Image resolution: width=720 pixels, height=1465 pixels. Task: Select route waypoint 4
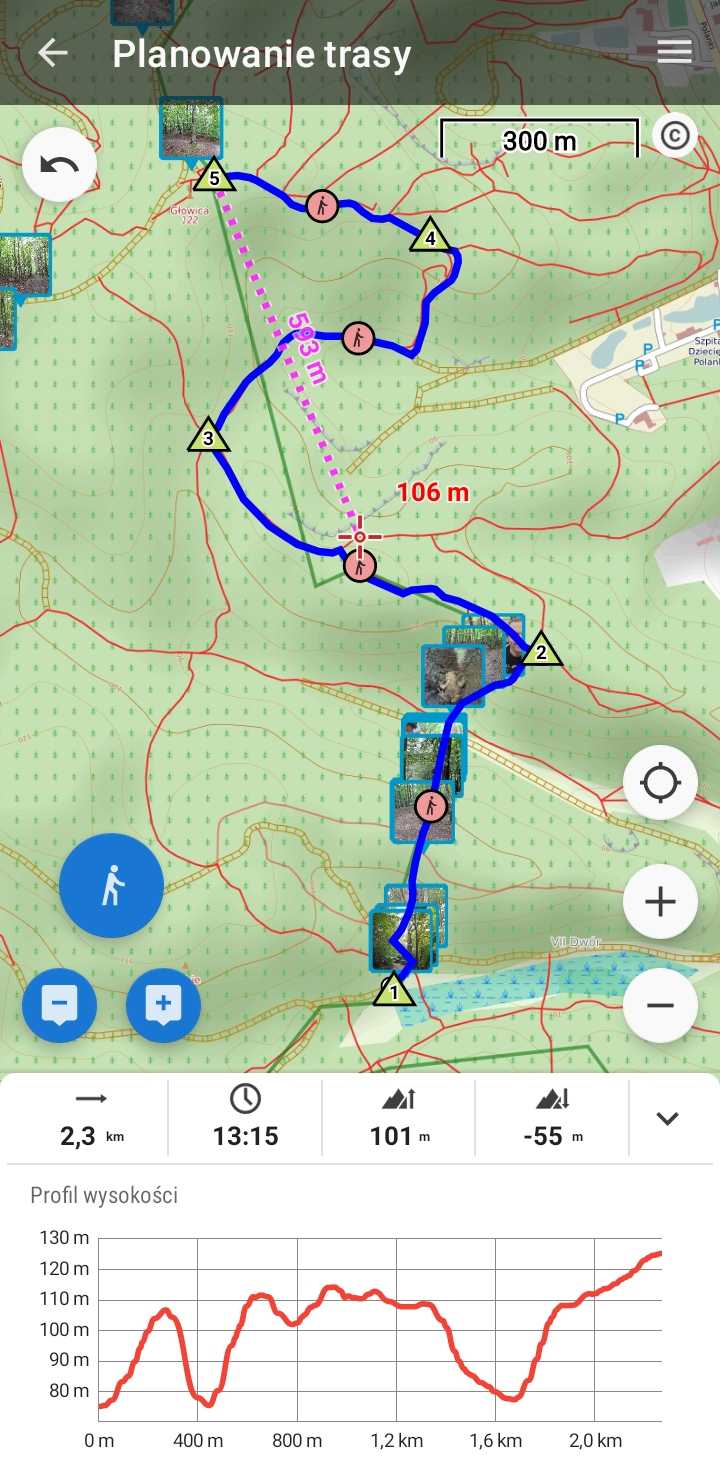tap(430, 237)
